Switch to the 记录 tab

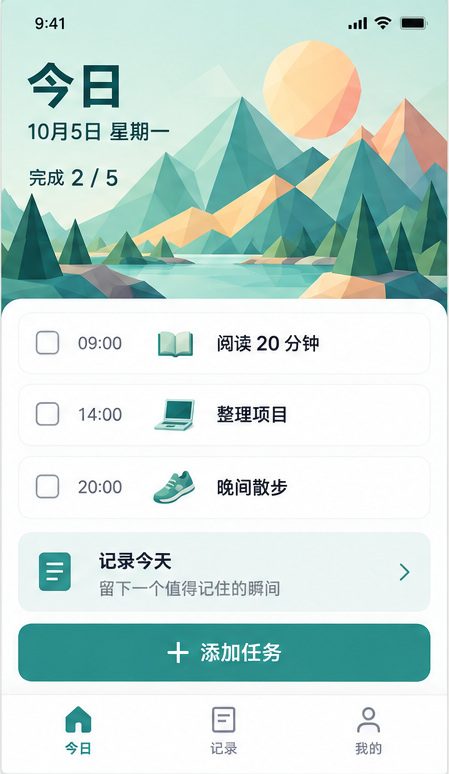224,730
